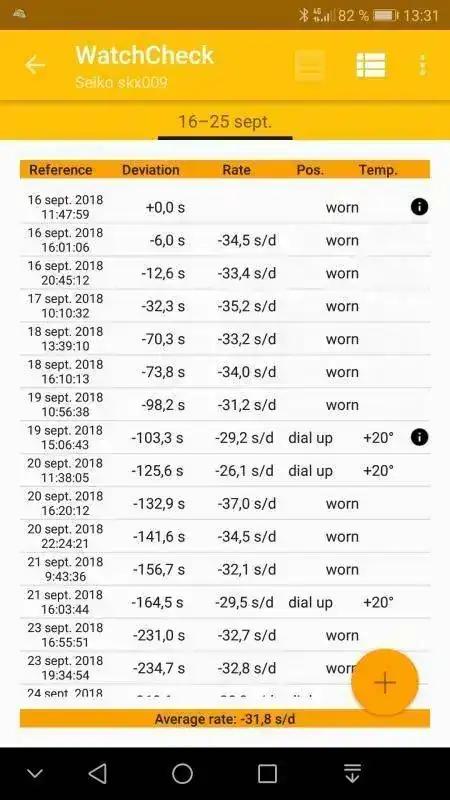Open info icon for 19 sept. 15:06:43 entry

pos(419,437)
